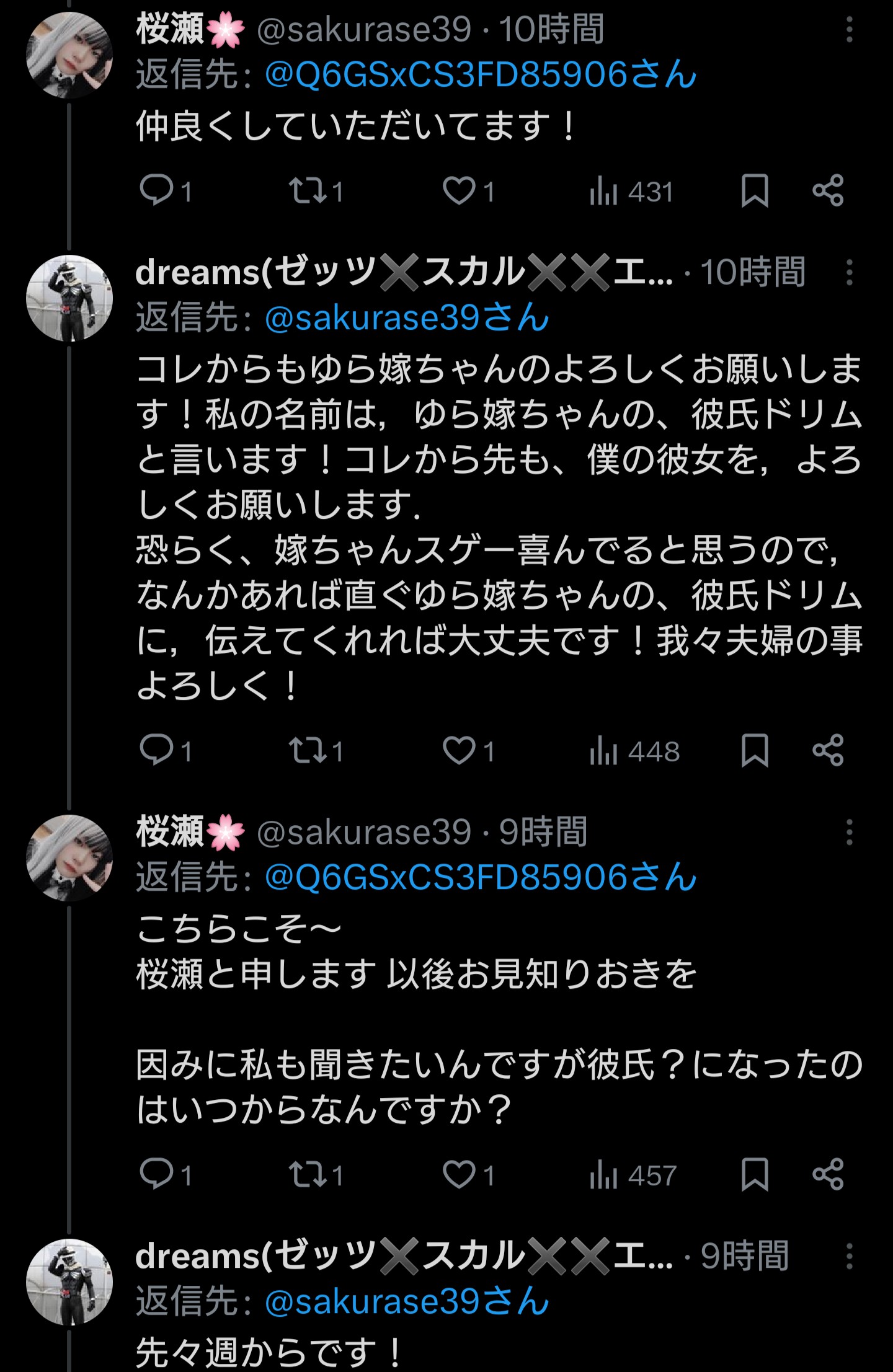Share the tweet with 457 views

(828, 1175)
